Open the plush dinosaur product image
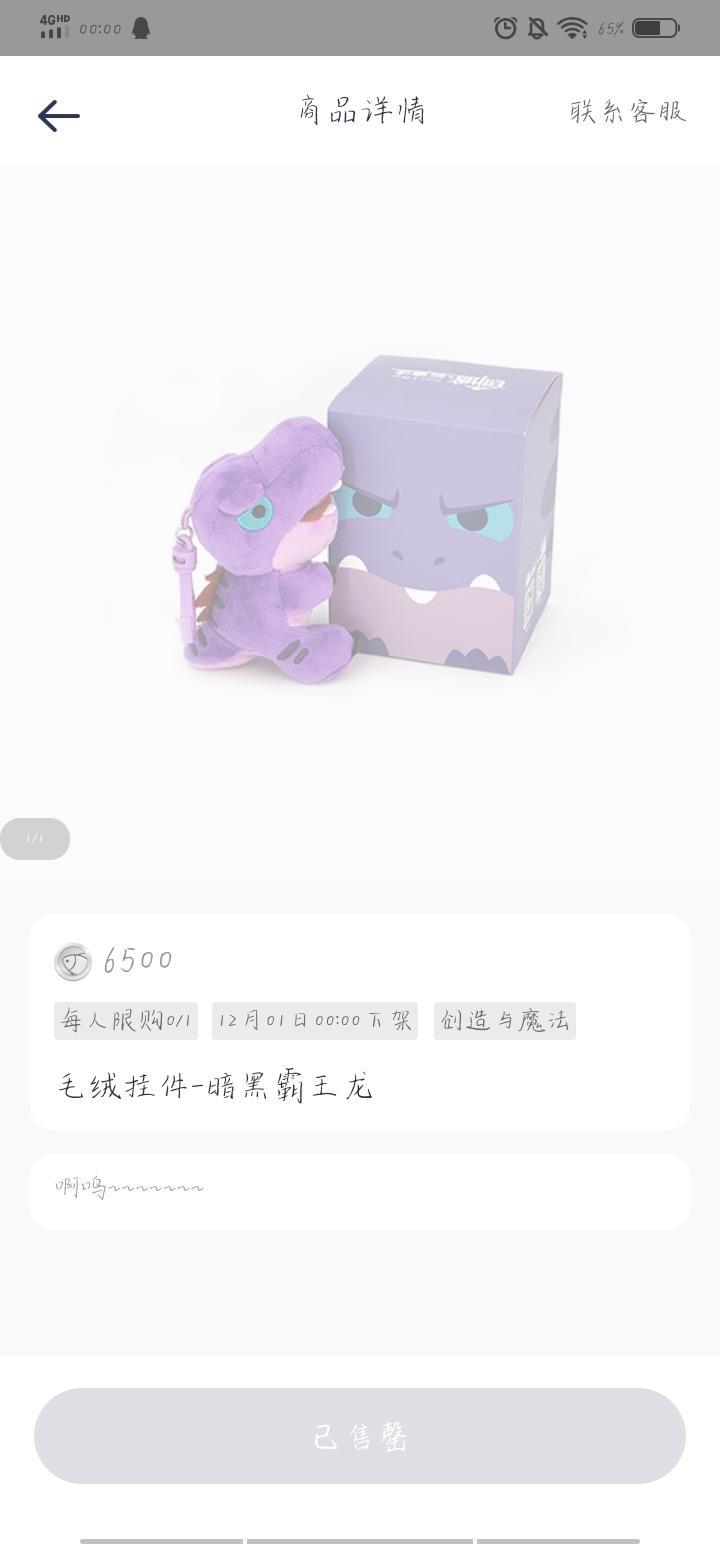This screenshot has width=720, height=1544. click(x=360, y=520)
